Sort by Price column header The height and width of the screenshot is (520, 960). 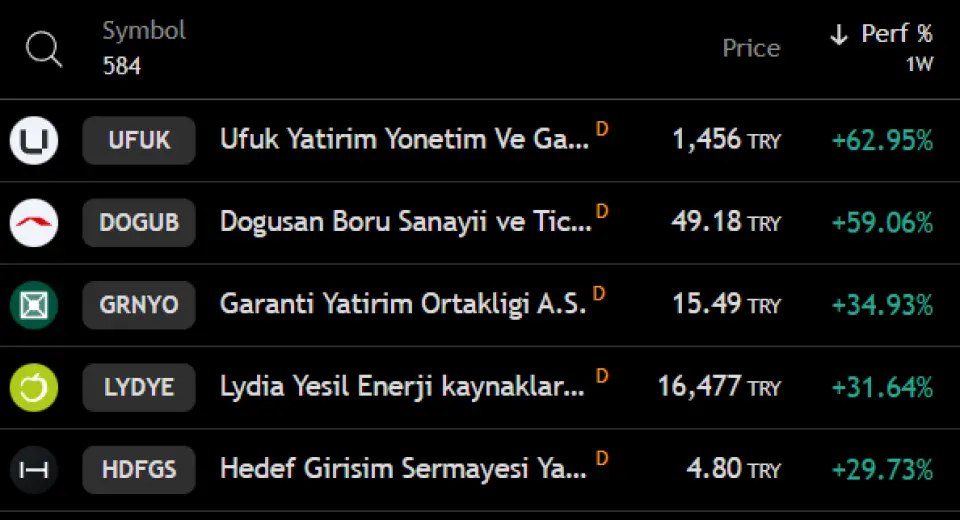pyautogui.click(x=750, y=49)
